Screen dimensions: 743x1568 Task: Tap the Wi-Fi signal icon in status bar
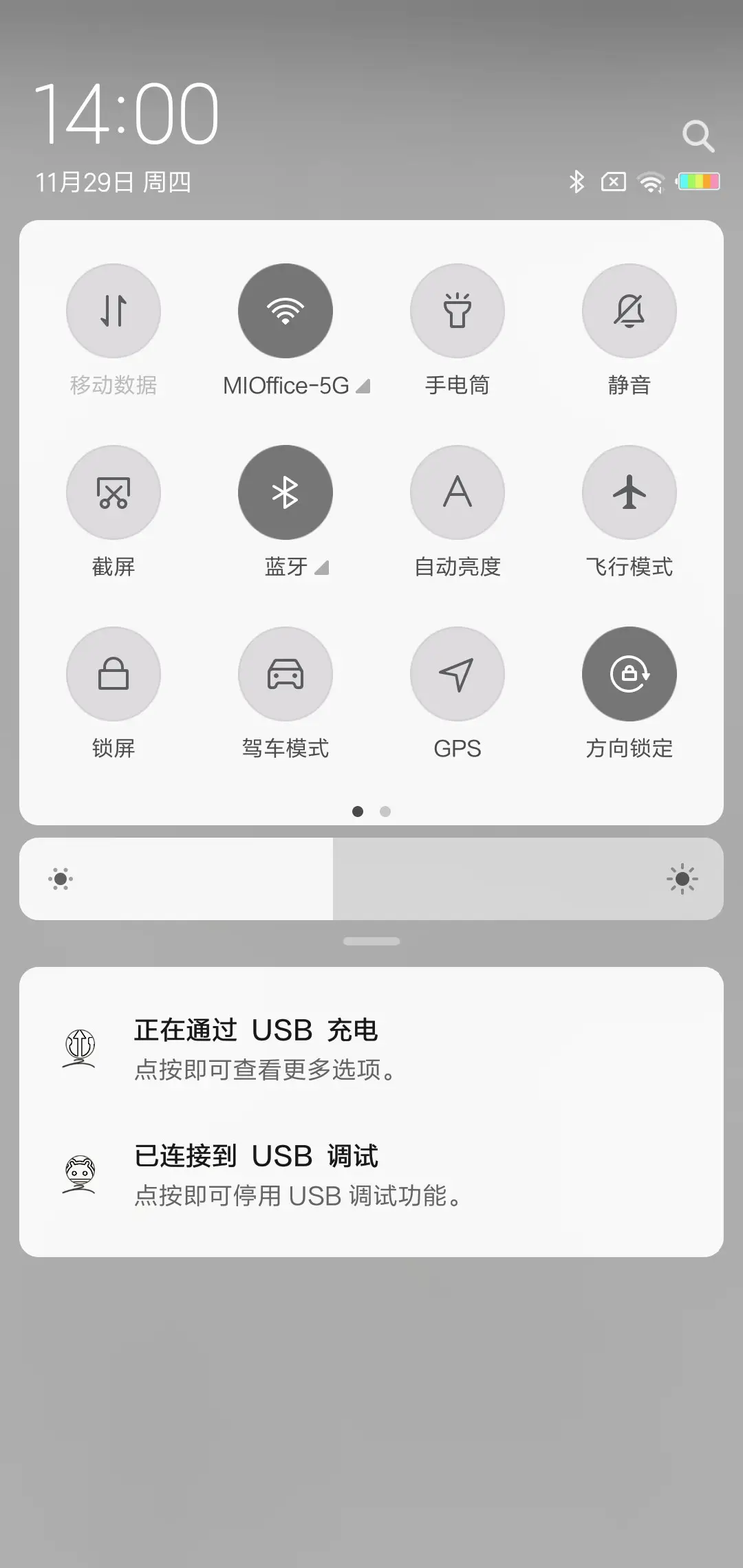point(649,182)
